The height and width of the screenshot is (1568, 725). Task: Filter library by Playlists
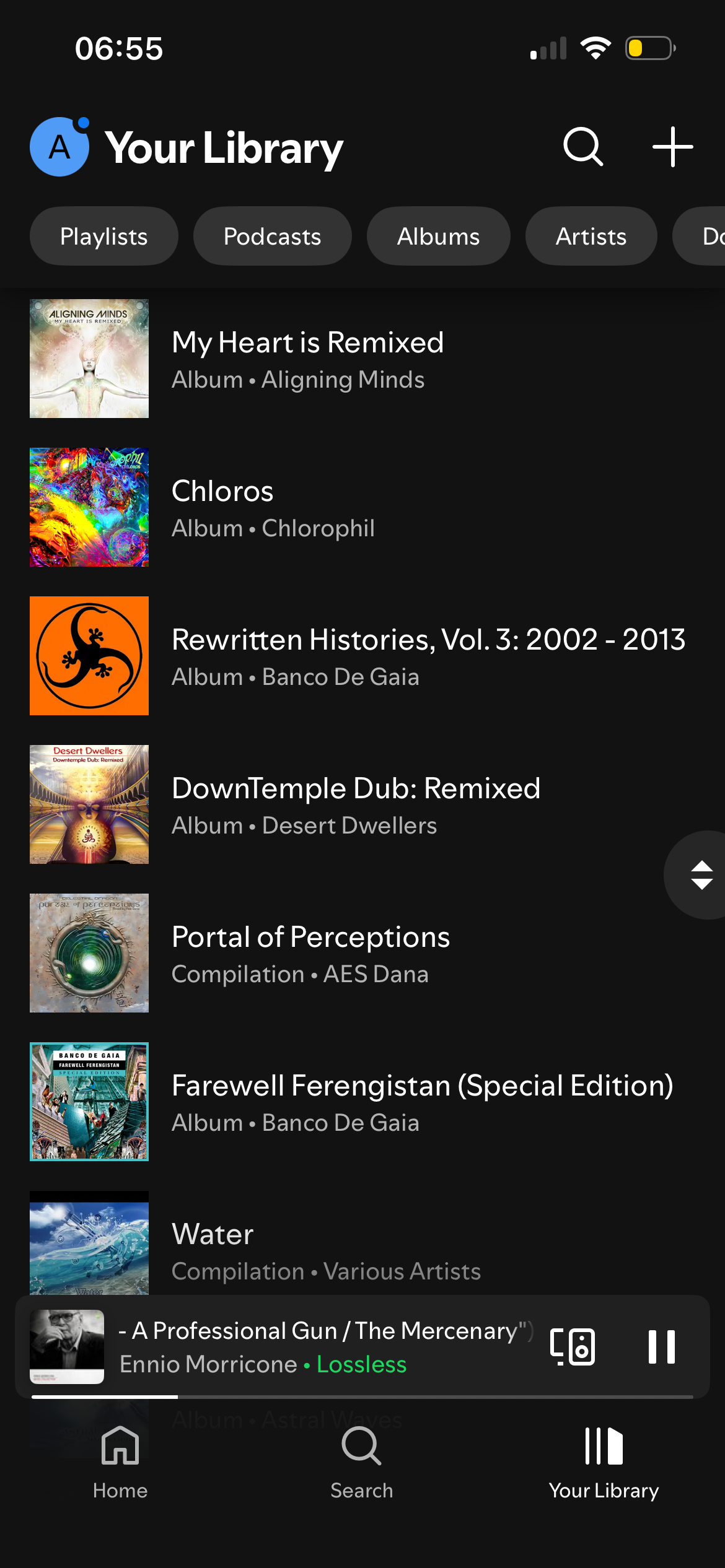pyautogui.click(x=103, y=237)
